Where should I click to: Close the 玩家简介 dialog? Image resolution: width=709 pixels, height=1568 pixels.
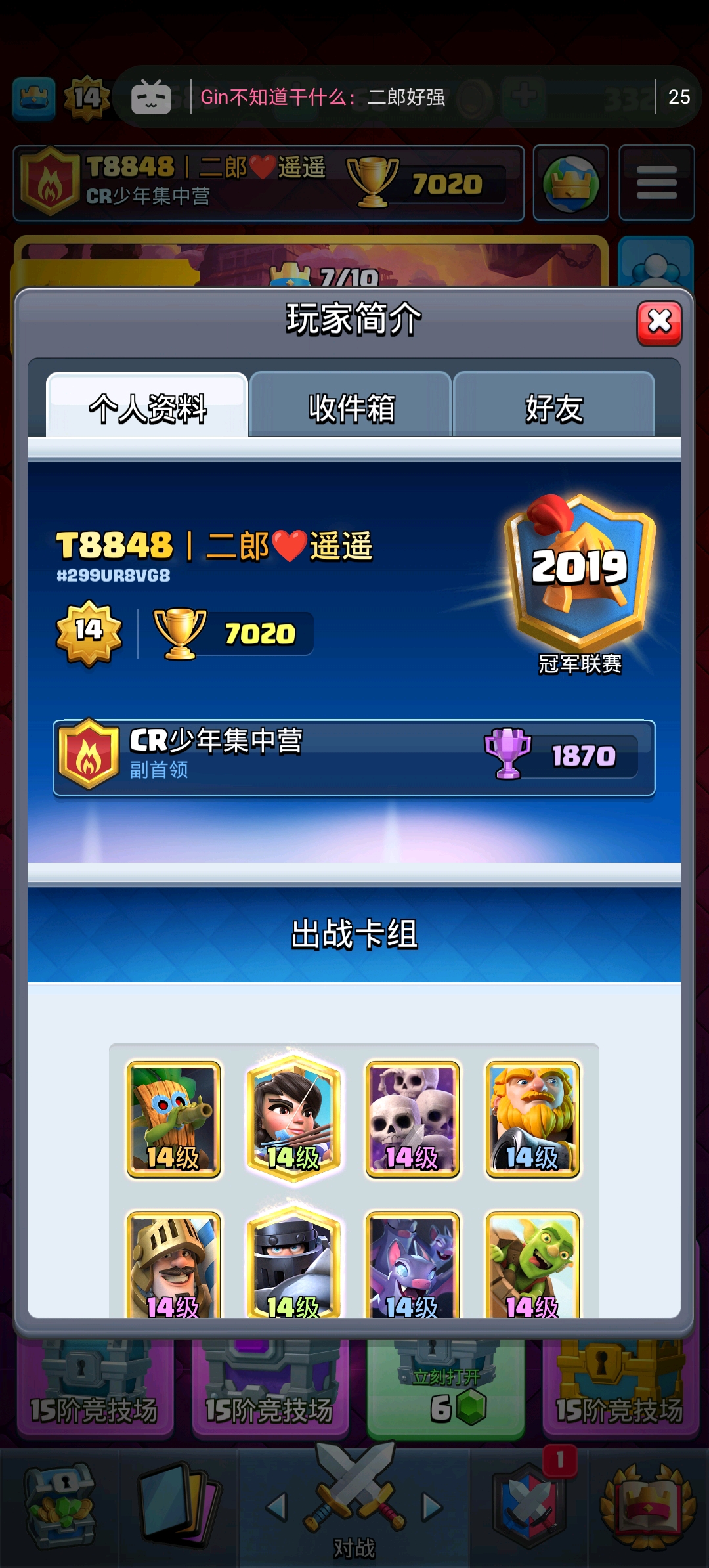click(659, 323)
